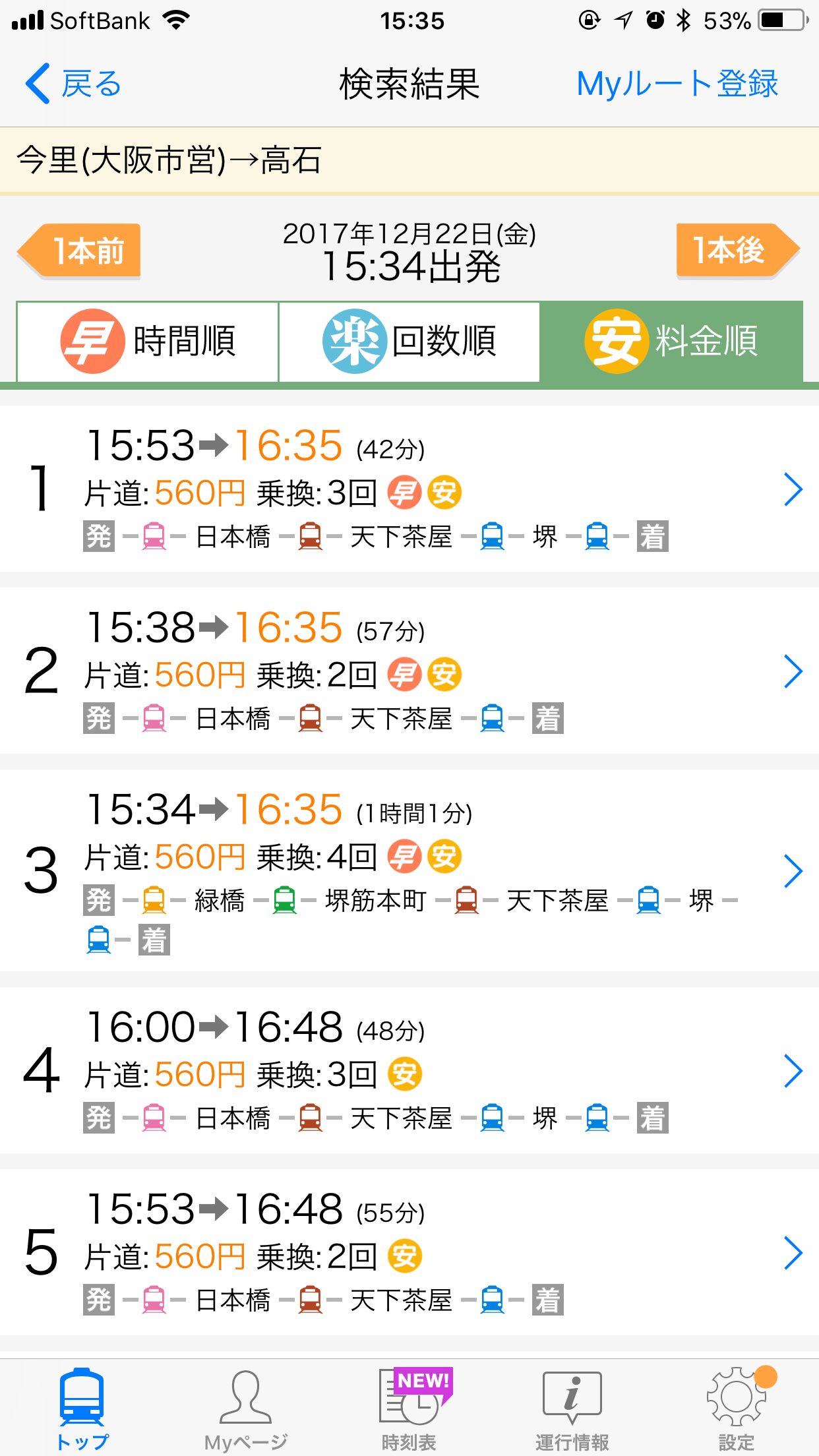819x1456 pixels.
Task: Open route 2 departing at 15:38
Action: (x=409, y=671)
